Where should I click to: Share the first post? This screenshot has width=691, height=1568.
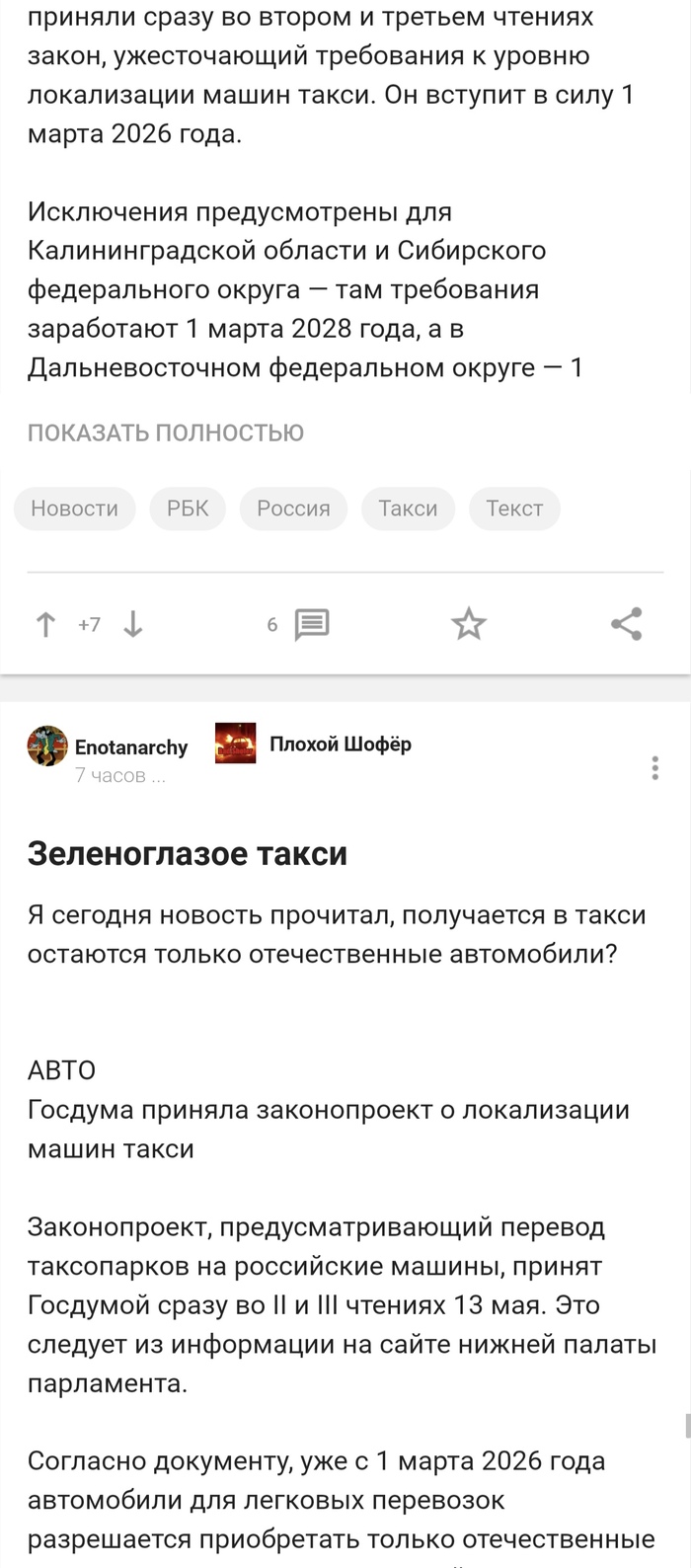tap(627, 624)
